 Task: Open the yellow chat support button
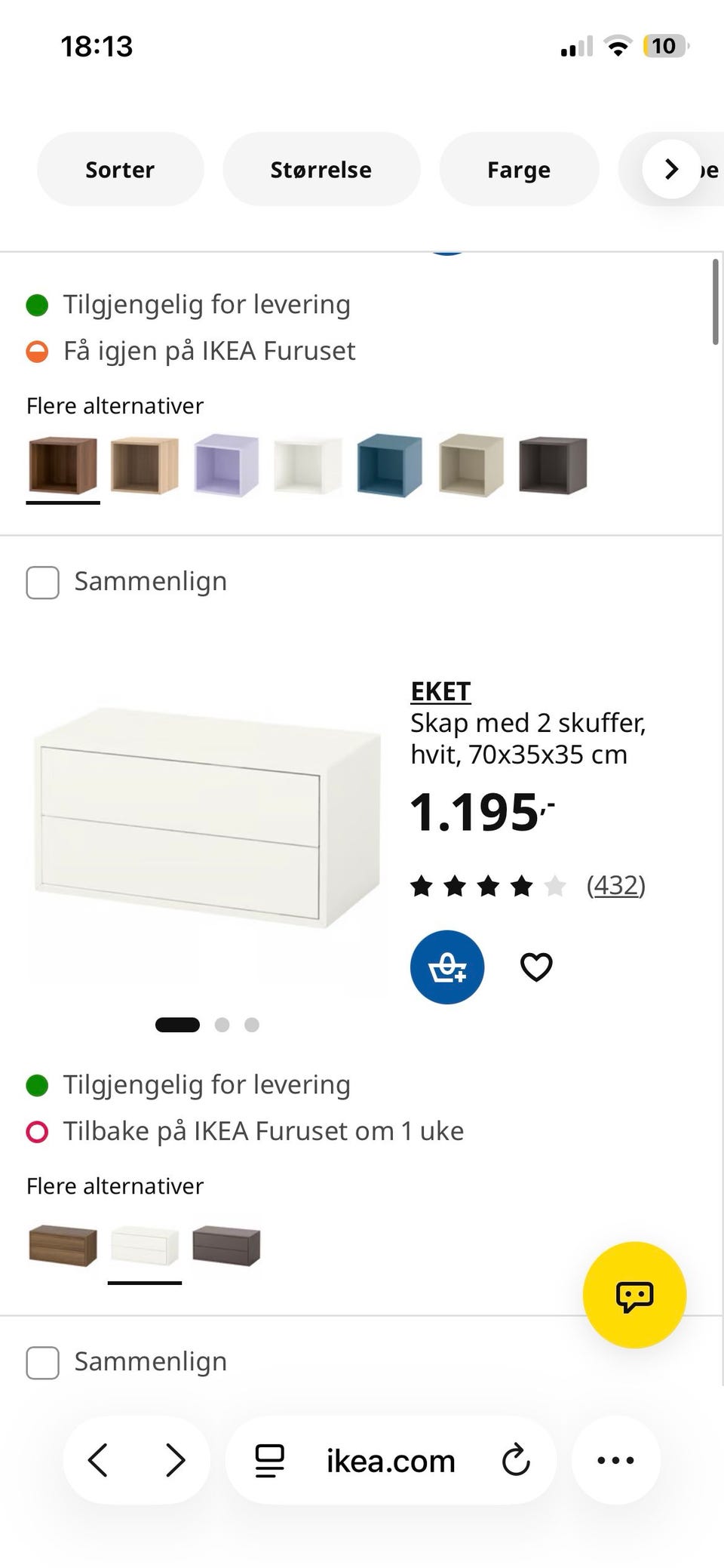(x=634, y=1295)
